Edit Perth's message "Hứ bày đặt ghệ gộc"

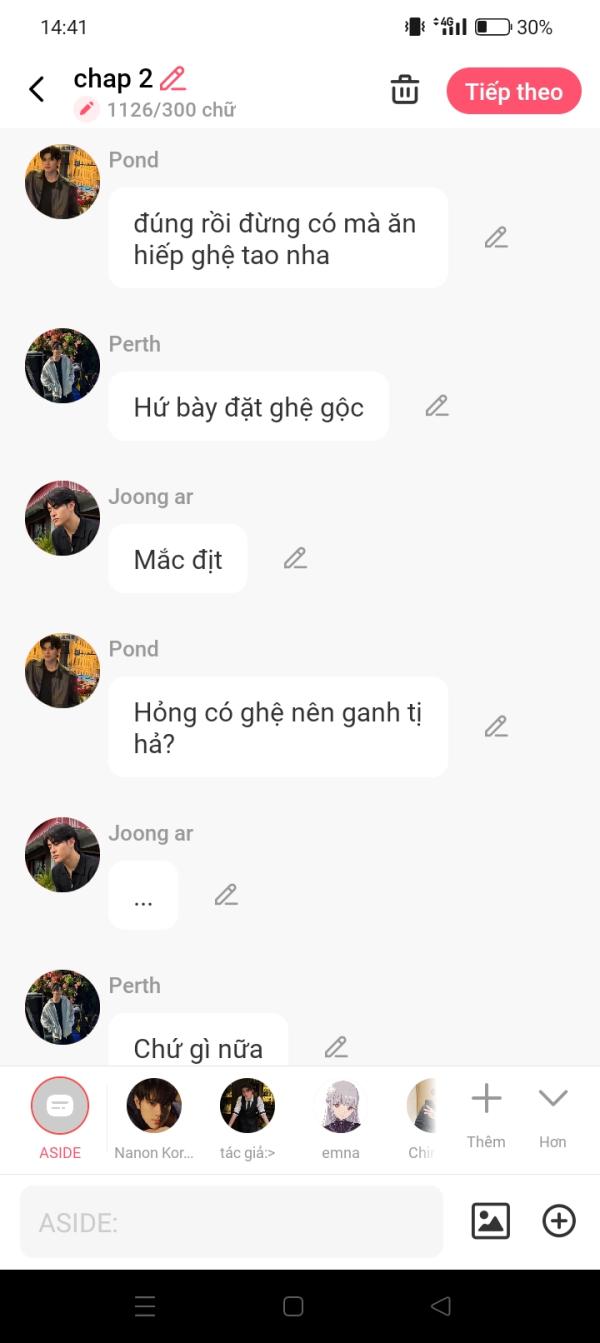click(436, 406)
